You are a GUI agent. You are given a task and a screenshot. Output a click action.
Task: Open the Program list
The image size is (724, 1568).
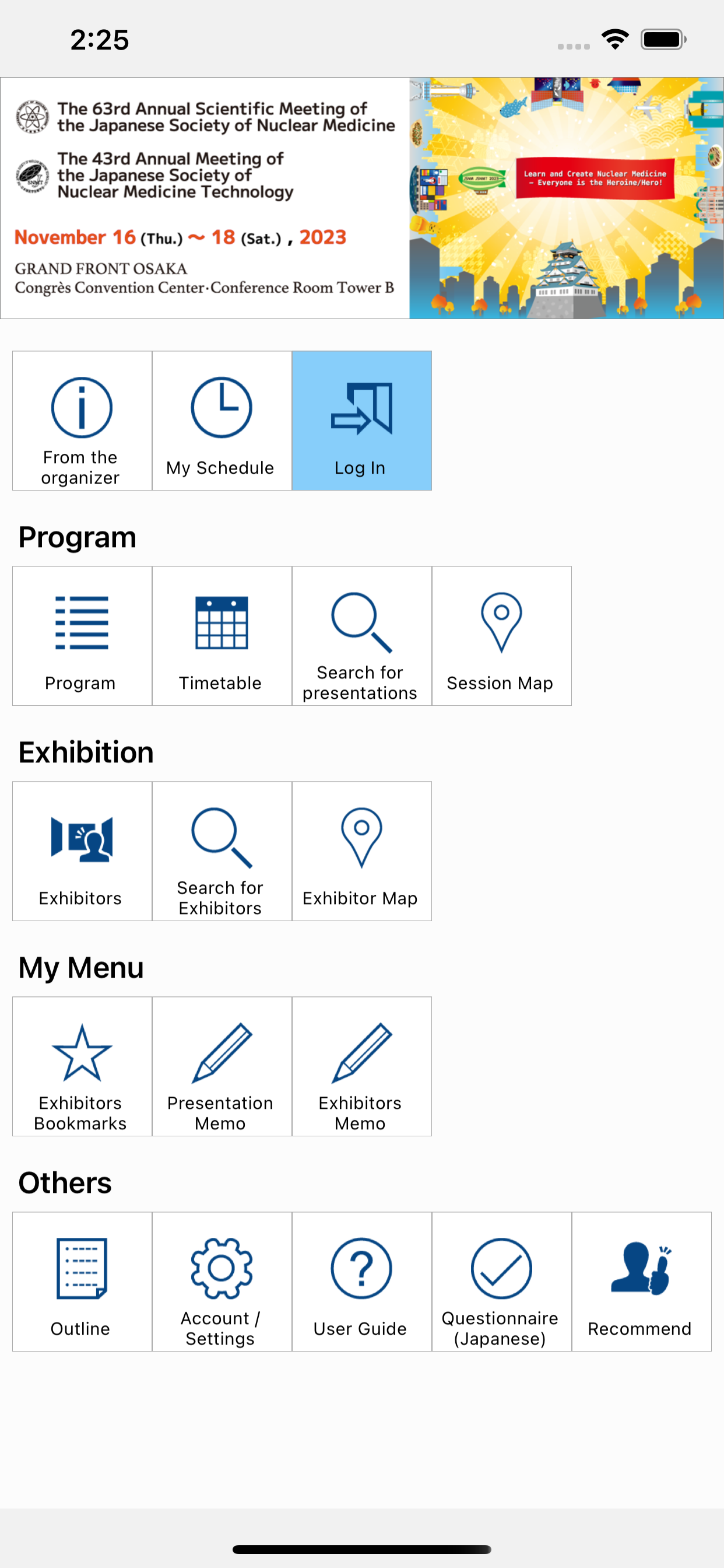tap(82, 636)
